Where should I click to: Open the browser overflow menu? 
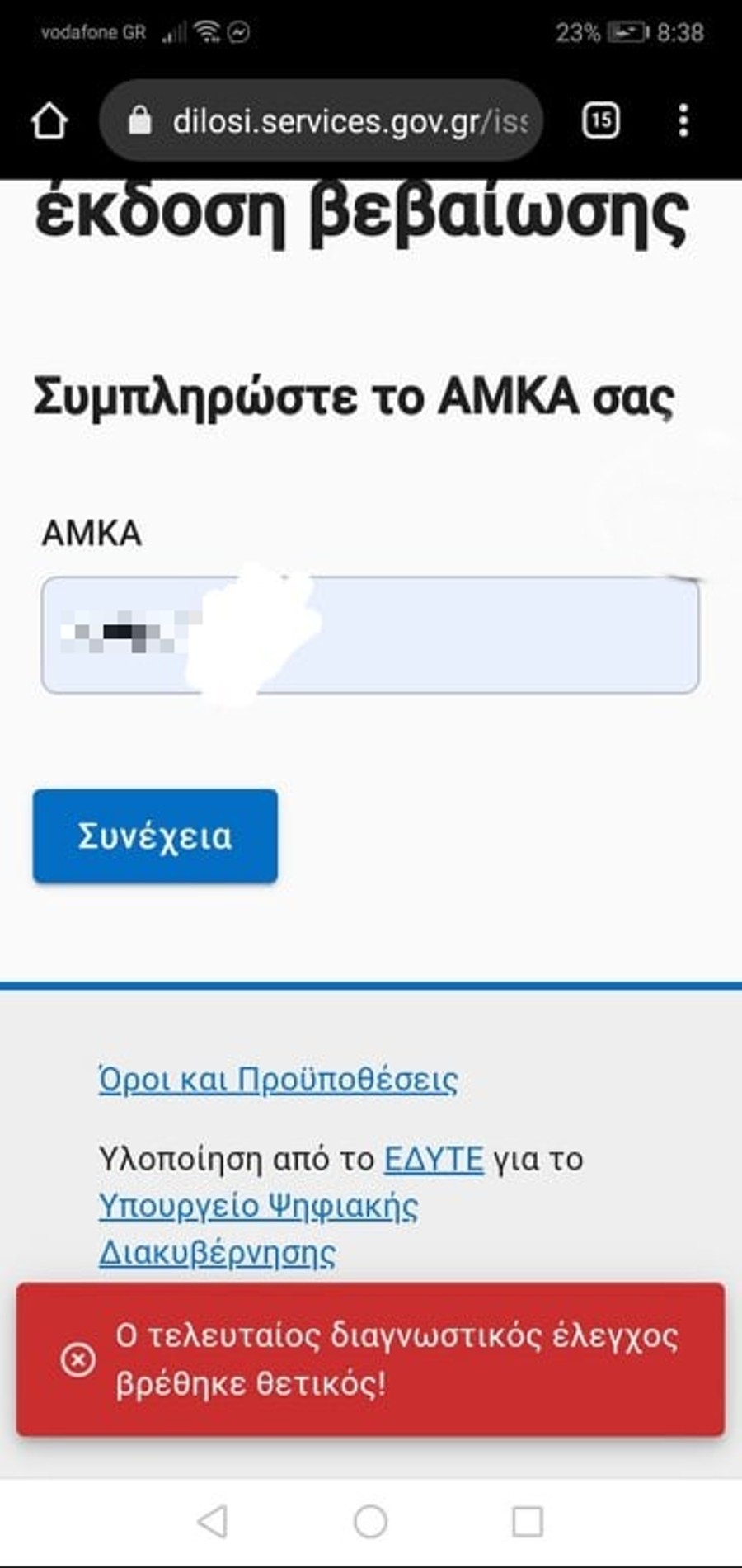(x=683, y=121)
